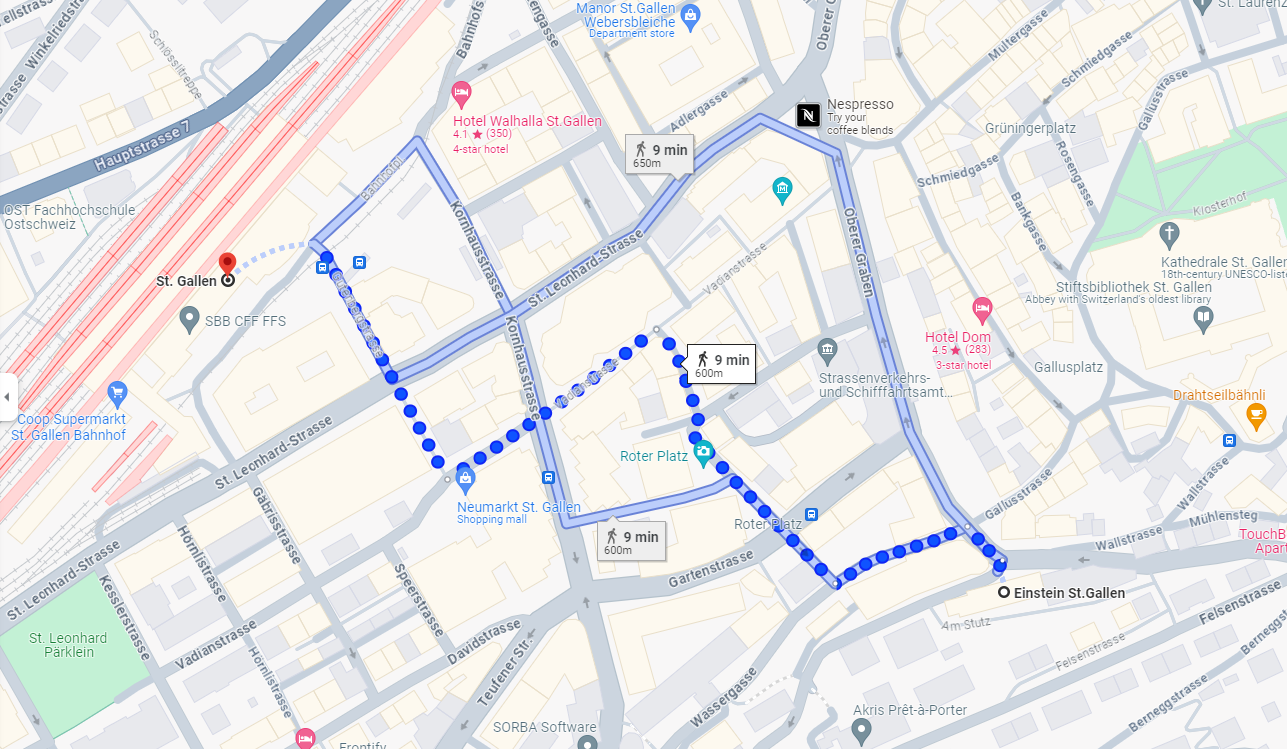Tap the Einstein St.Gallen destination marker

(x=1004, y=593)
